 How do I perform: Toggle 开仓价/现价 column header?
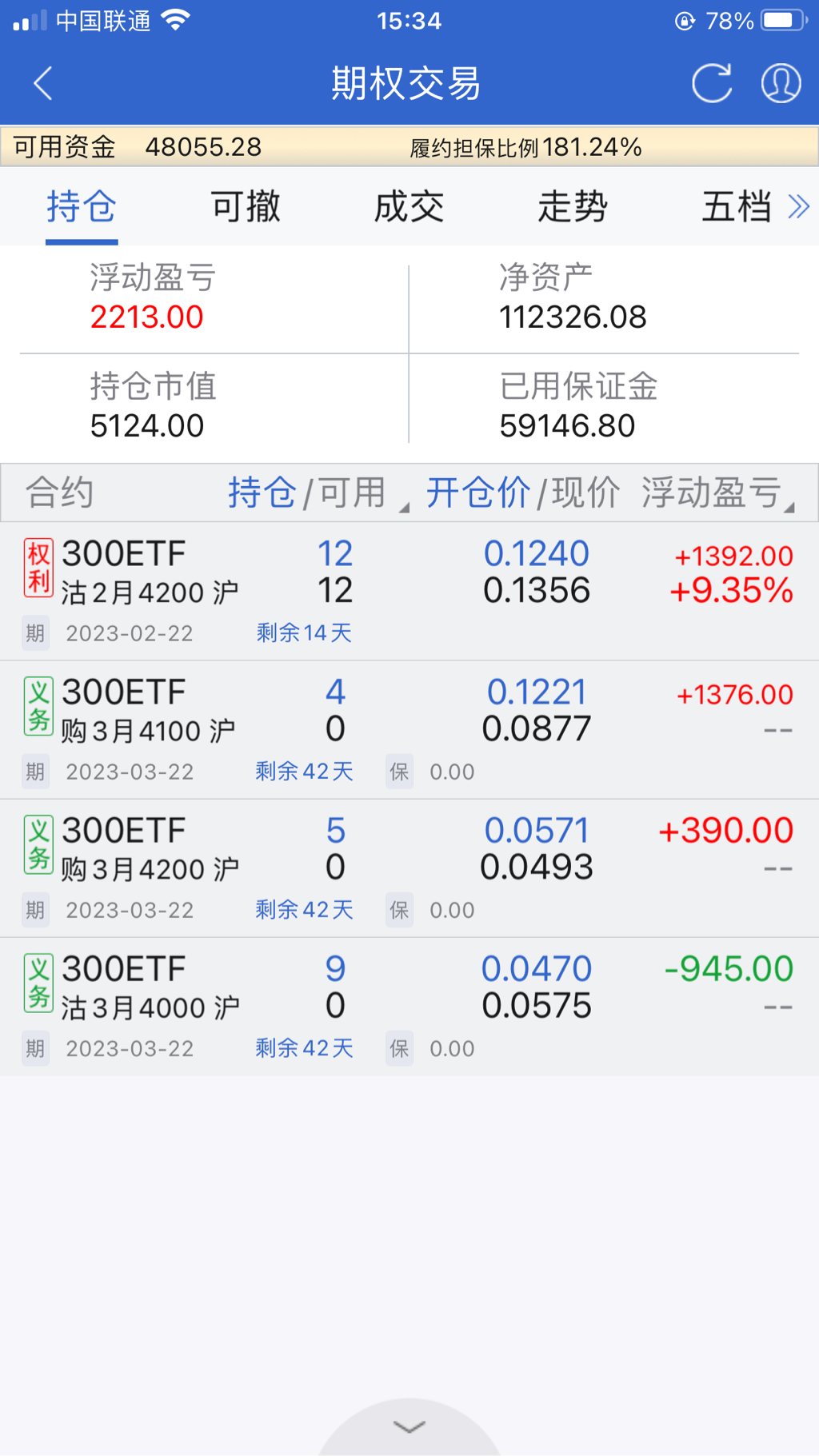point(522,493)
